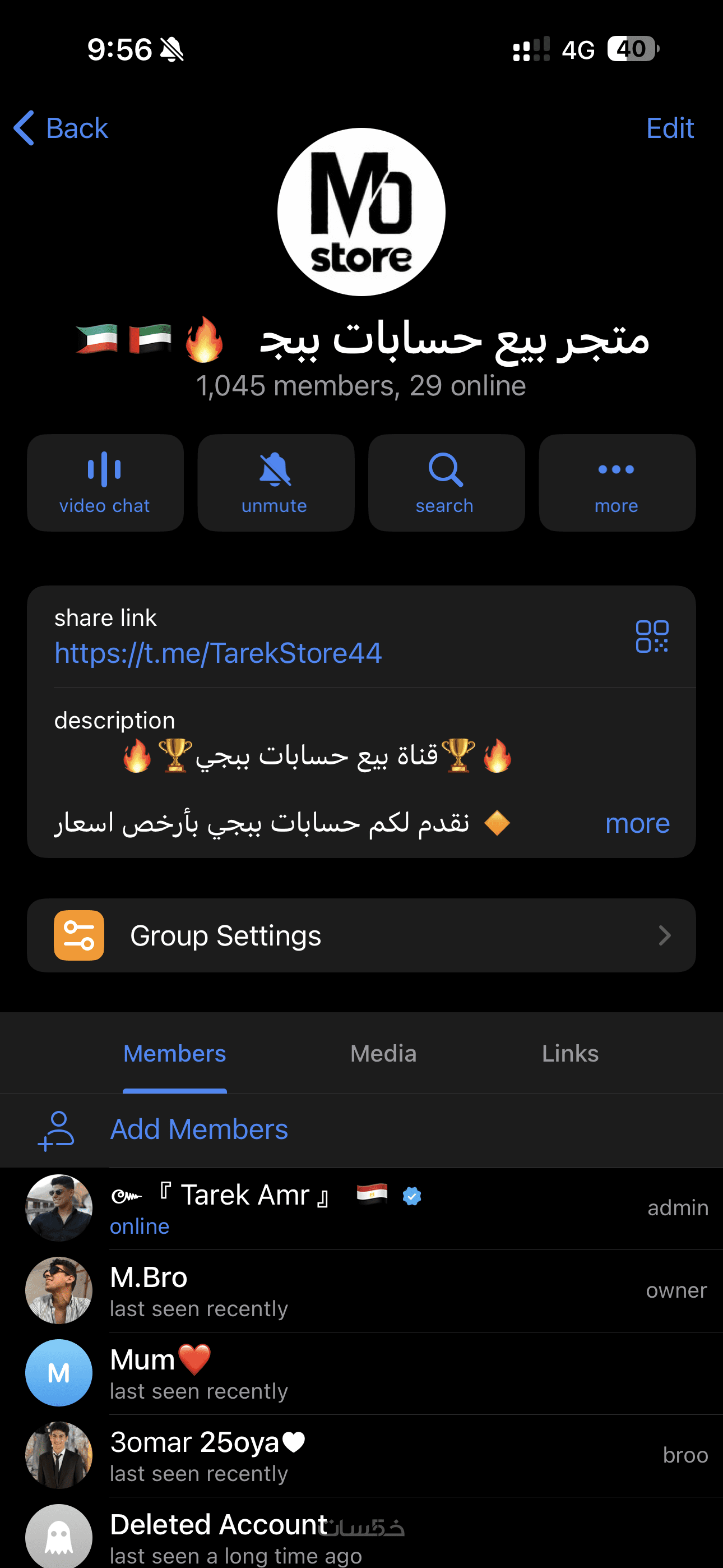Screen dimensions: 723x1568
Task: Add Members to the group
Action: point(198,1130)
